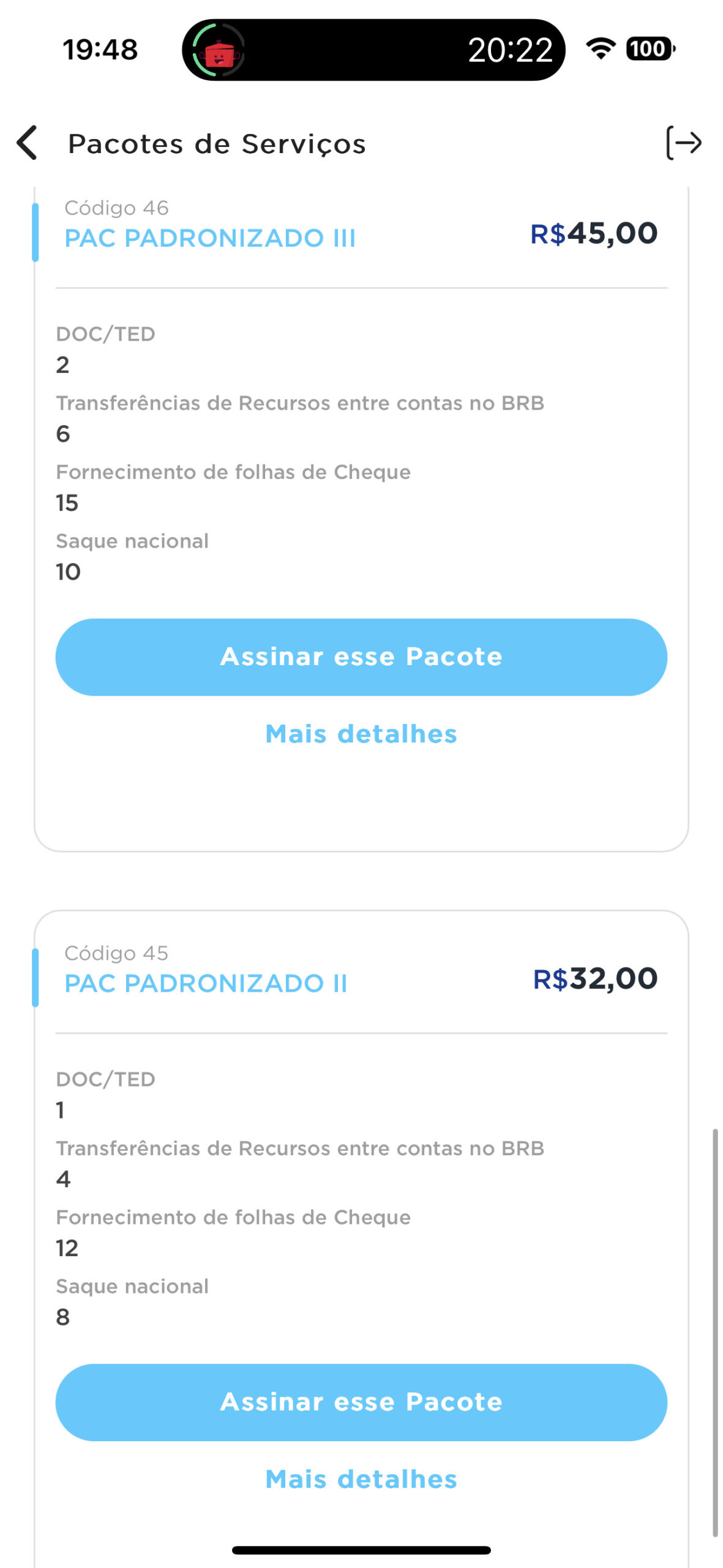Screen dimensions: 723x1568
Task: Go back from Pacotes de Serviços
Action: tap(28, 143)
